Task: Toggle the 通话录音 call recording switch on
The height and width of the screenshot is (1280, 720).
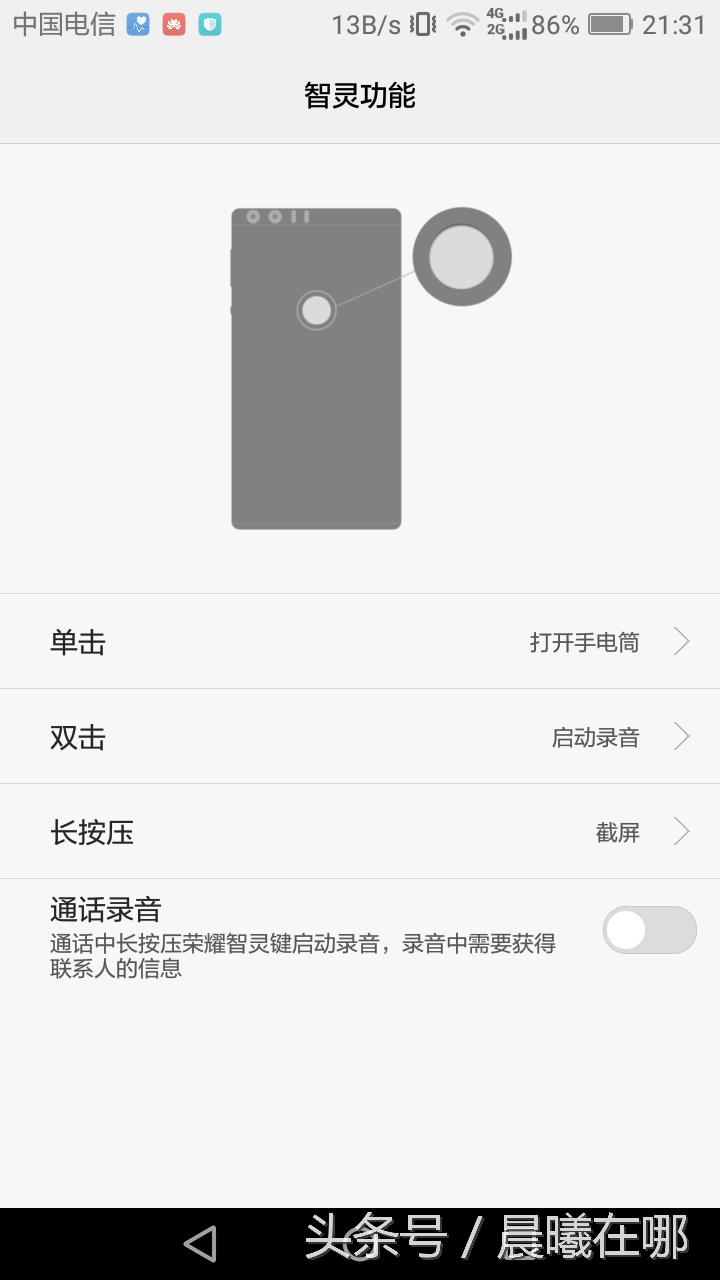Action: point(649,929)
